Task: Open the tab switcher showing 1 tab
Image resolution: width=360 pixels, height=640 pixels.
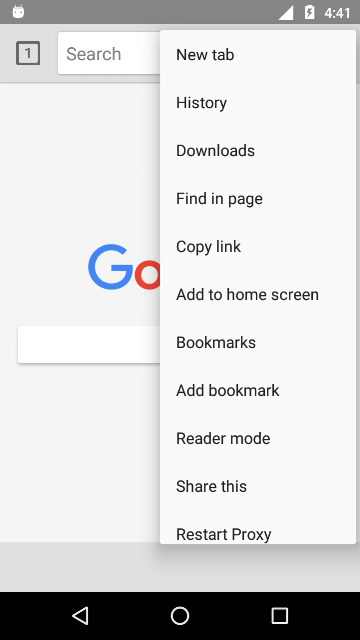Action: [28, 53]
